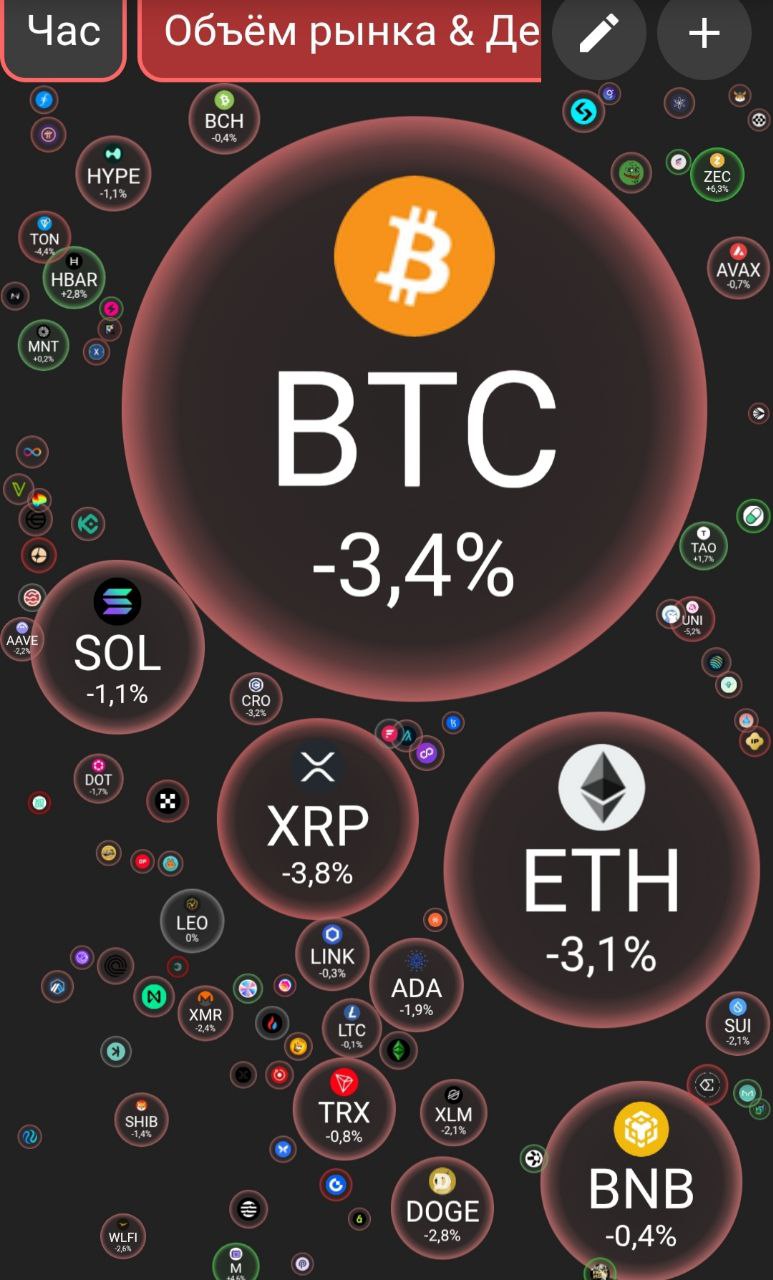This screenshot has height=1280, width=773.
Task: Open the SOL bubble
Action: coord(117,648)
